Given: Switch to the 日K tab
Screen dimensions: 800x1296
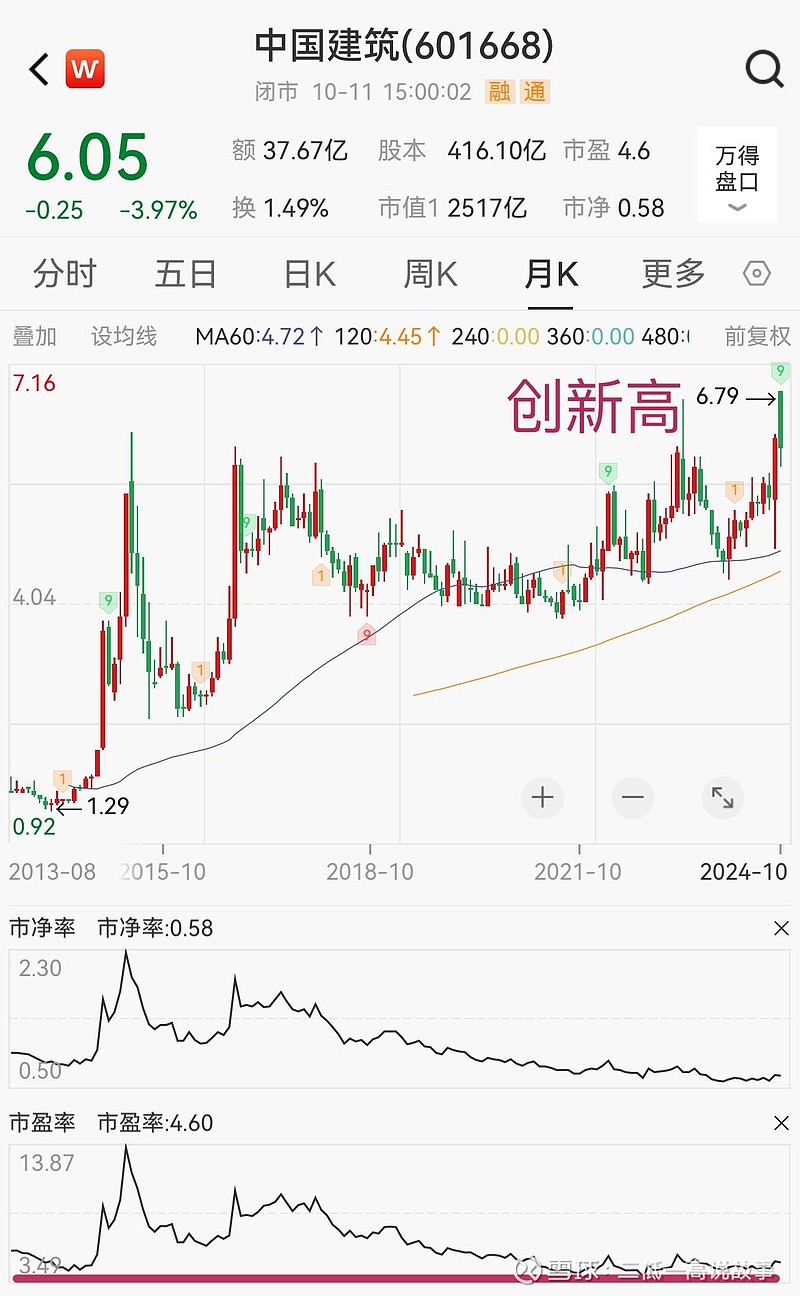Looking at the screenshot, I should coord(307,273).
